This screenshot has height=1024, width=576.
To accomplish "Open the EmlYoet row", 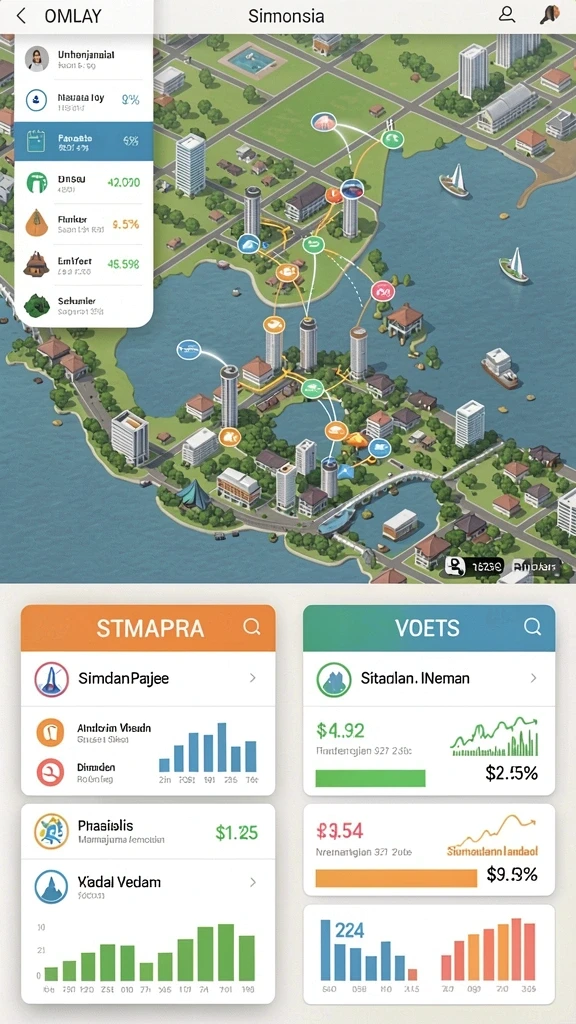I will (x=84, y=264).
